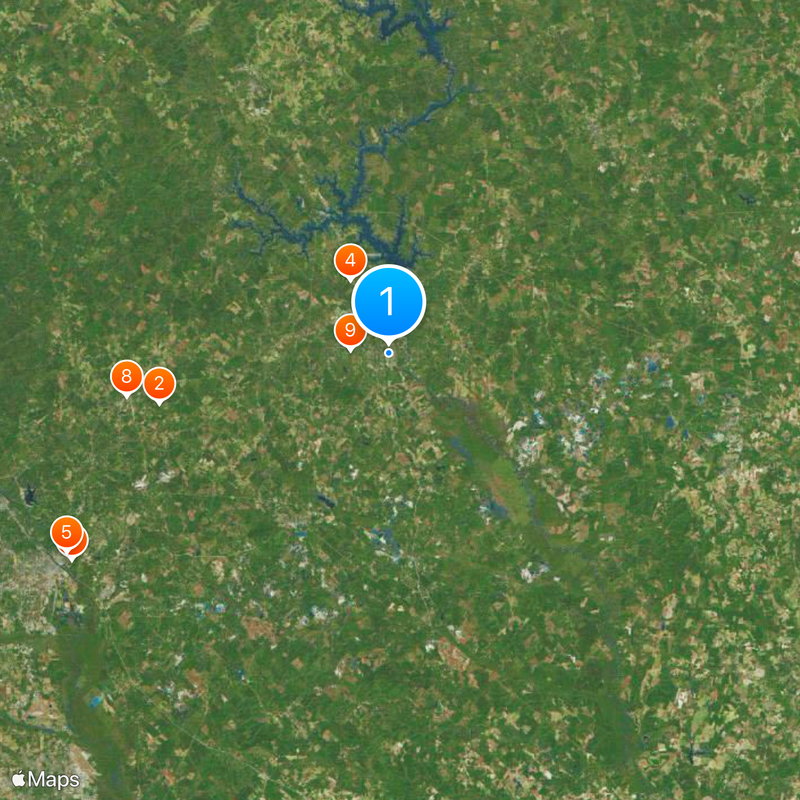800x800 pixels.
Task: Tap the orange map pin numbered 5
Action: [65, 531]
